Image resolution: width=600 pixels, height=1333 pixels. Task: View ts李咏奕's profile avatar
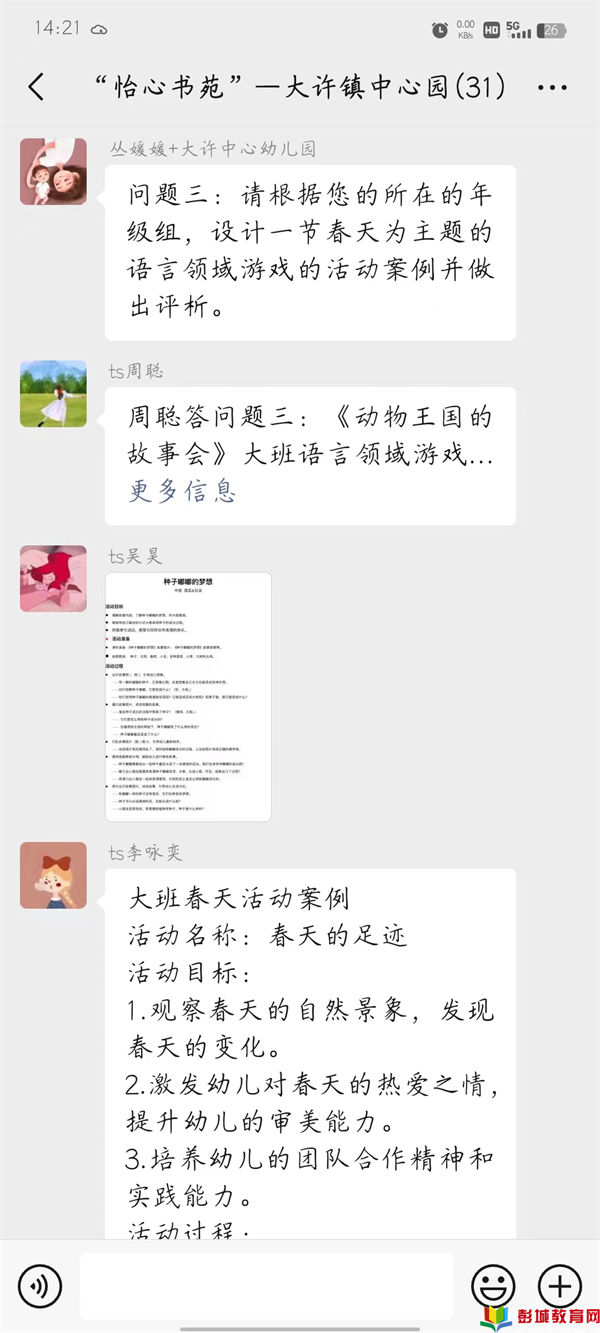click(x=54, y=875)
